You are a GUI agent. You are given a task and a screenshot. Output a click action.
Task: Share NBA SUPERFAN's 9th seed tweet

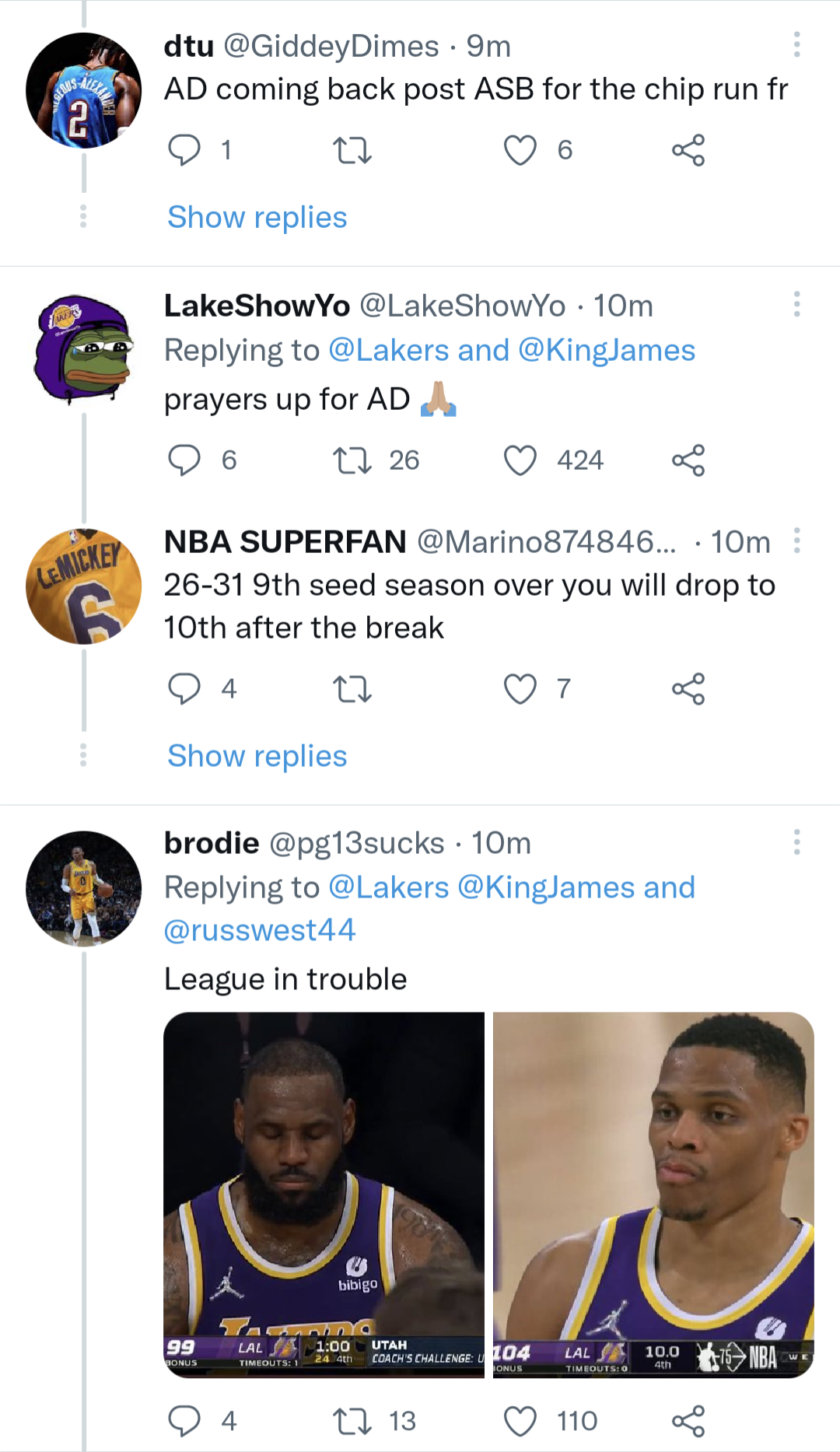click(x=691, y=688)
